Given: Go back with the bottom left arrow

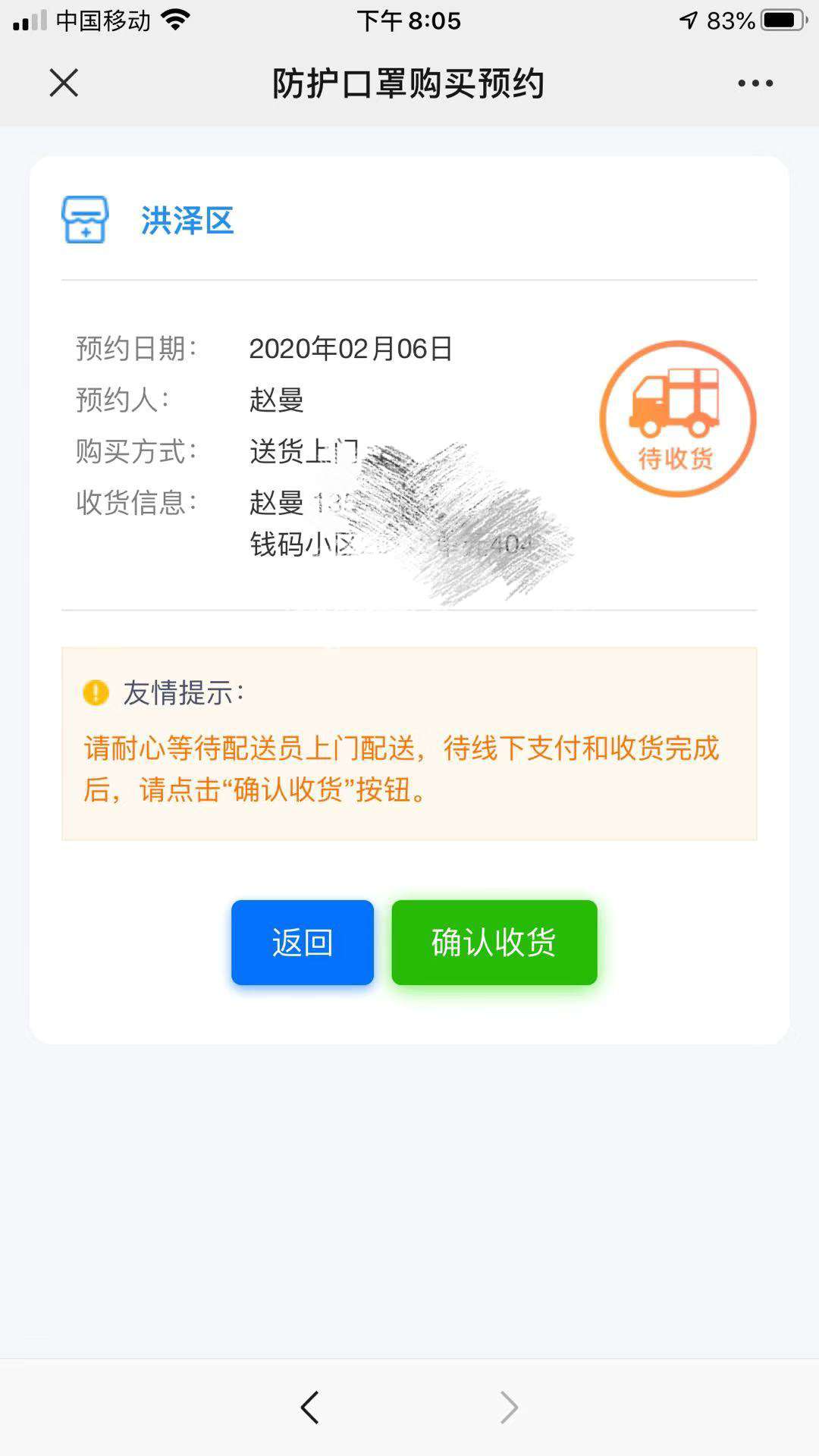Looking at the screenshot, I should pyautogui.click(x=310, y=1407).
